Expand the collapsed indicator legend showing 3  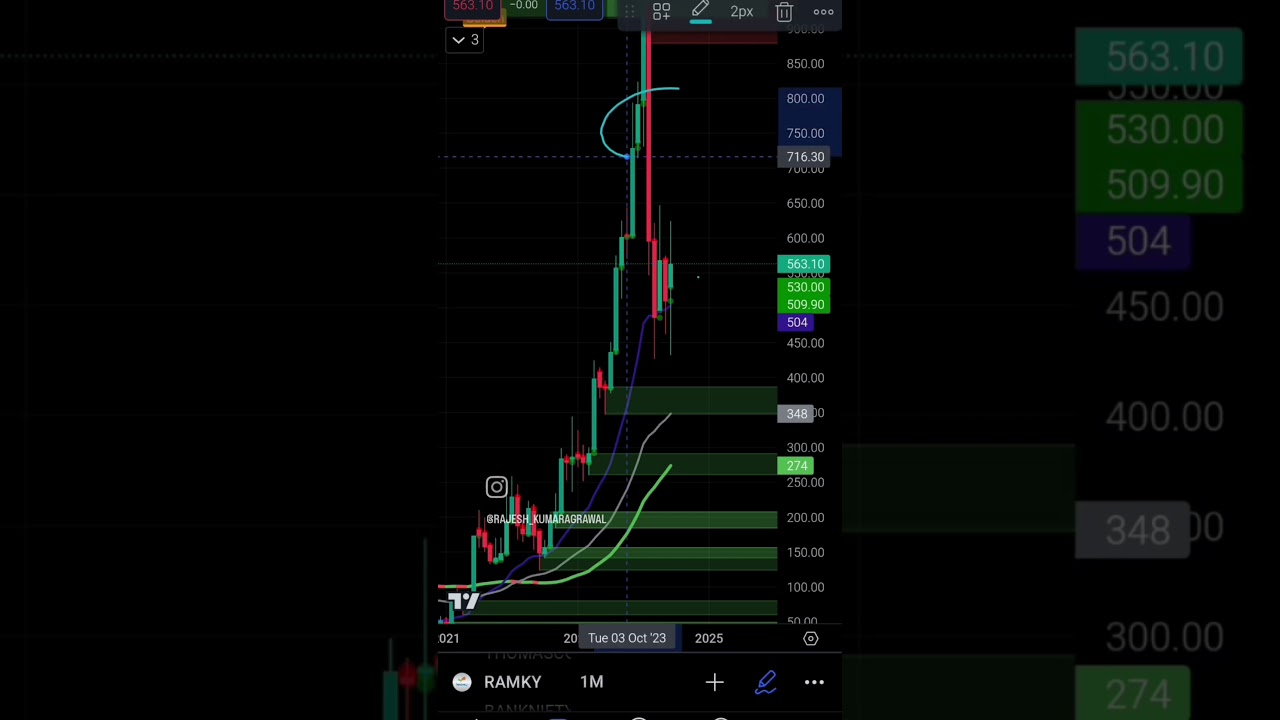(x=465, y=40)
